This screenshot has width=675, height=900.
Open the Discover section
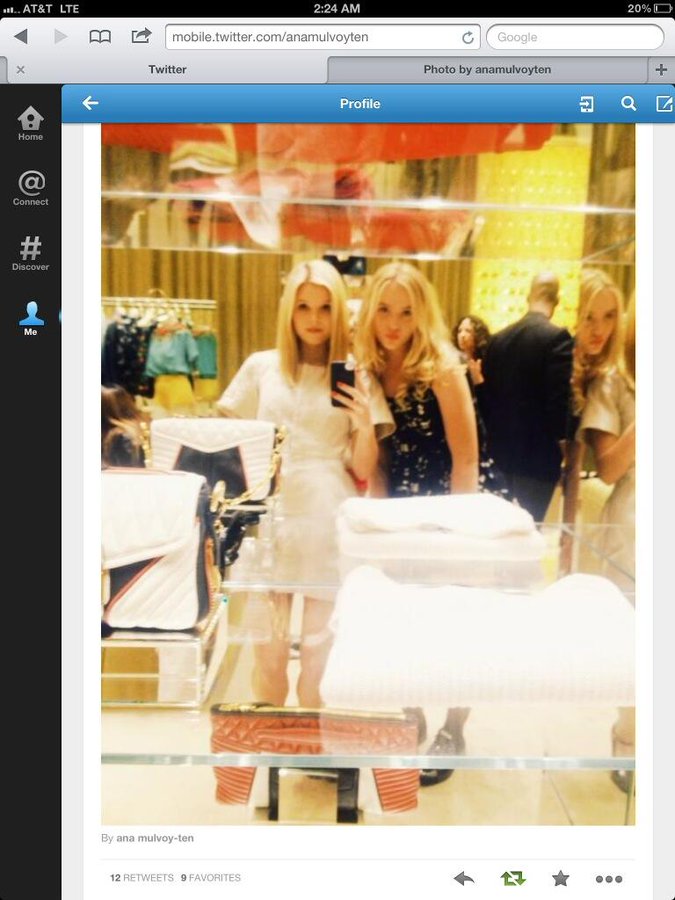pyautogui.click(x=30, y=253)
